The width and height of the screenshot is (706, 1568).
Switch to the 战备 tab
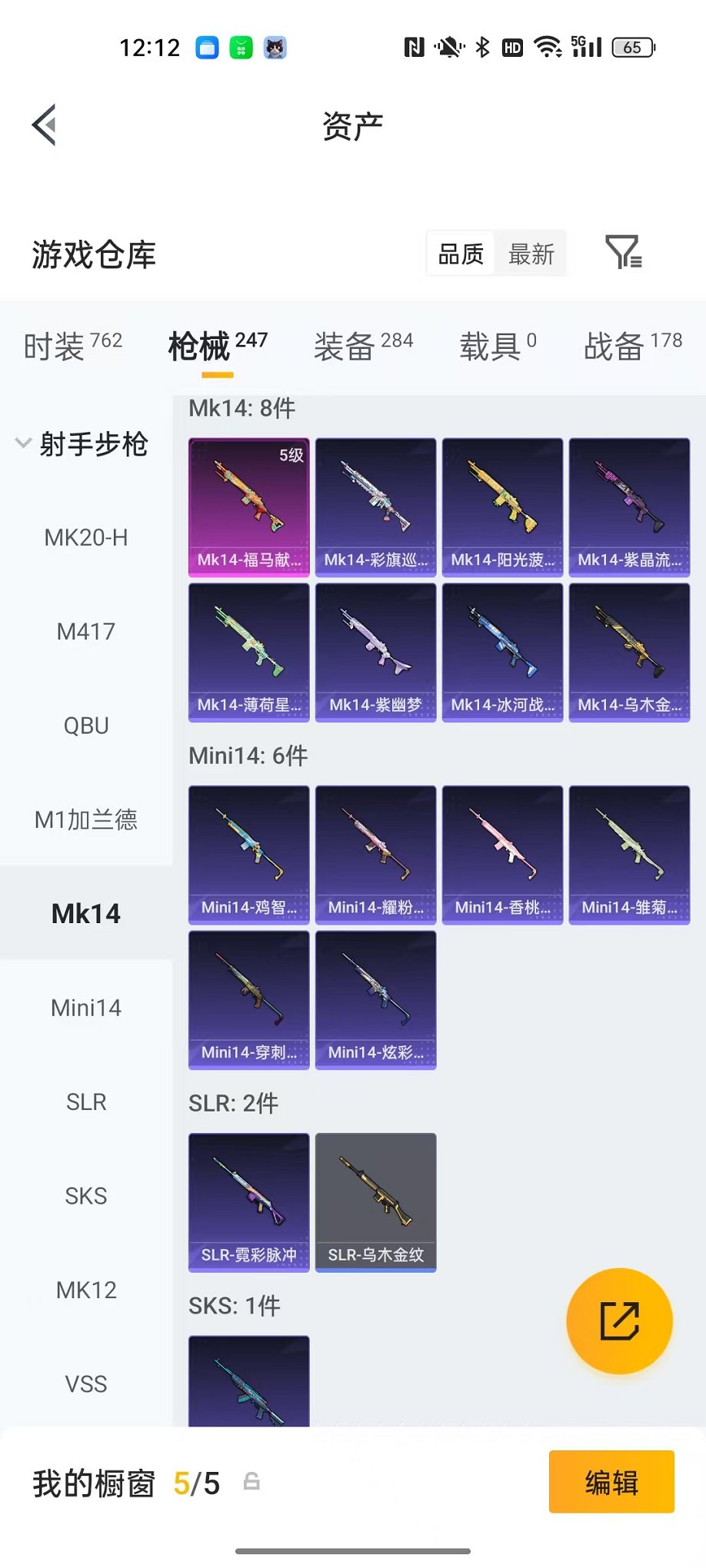[633, 346]
